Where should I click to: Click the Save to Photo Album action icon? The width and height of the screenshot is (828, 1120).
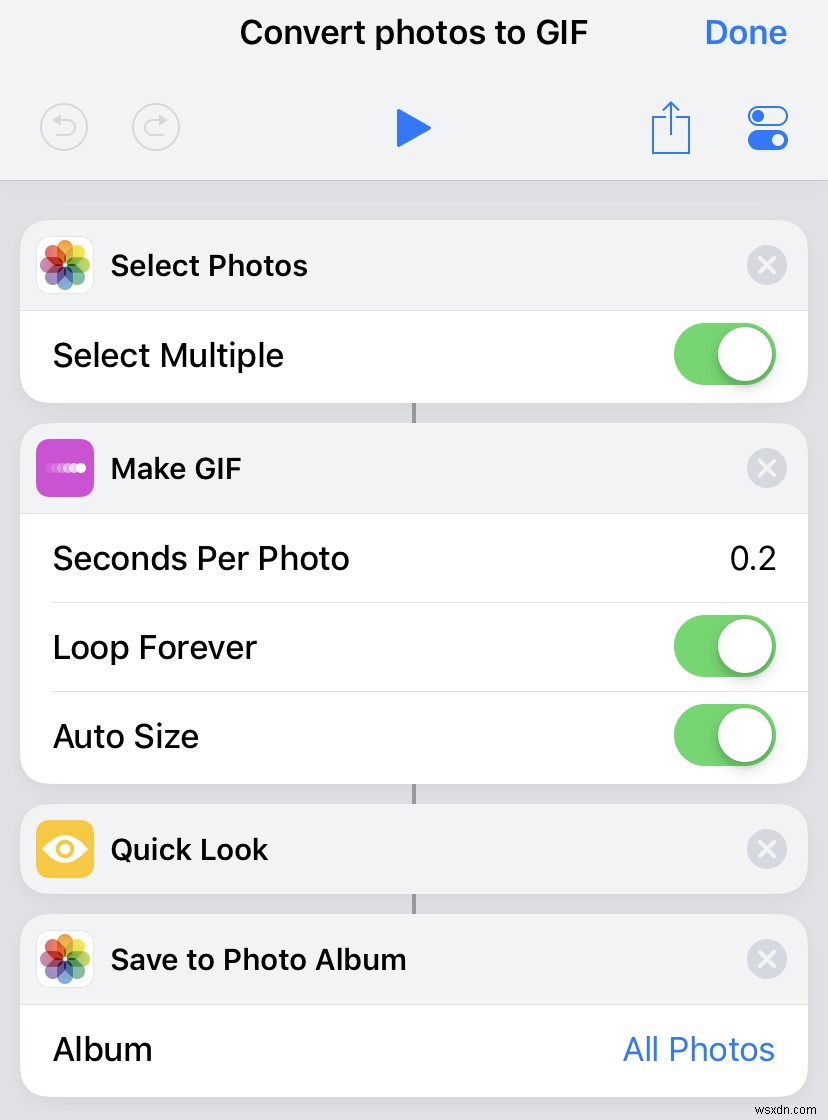point(64,959)
